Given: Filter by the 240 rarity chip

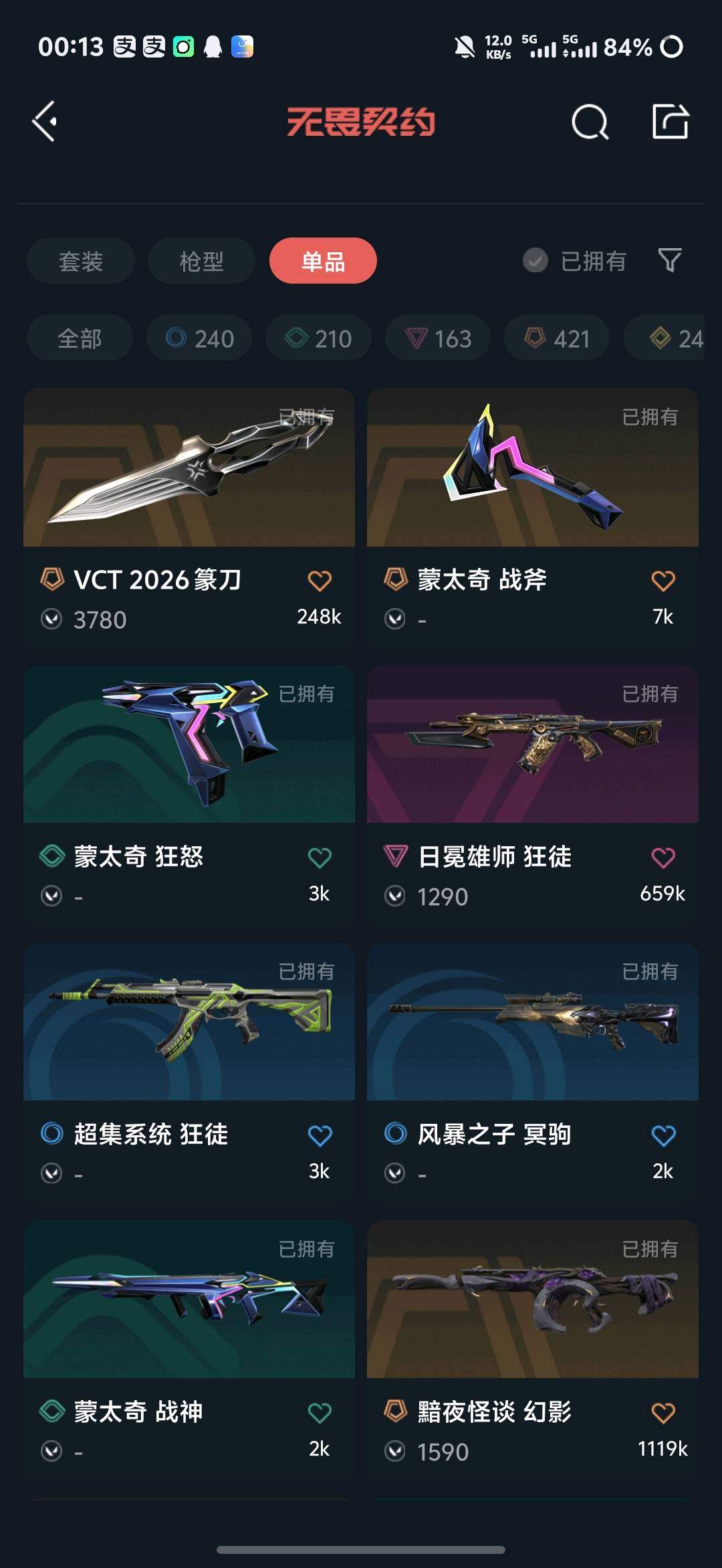Looking at the screenshot, I should [199, 338].
